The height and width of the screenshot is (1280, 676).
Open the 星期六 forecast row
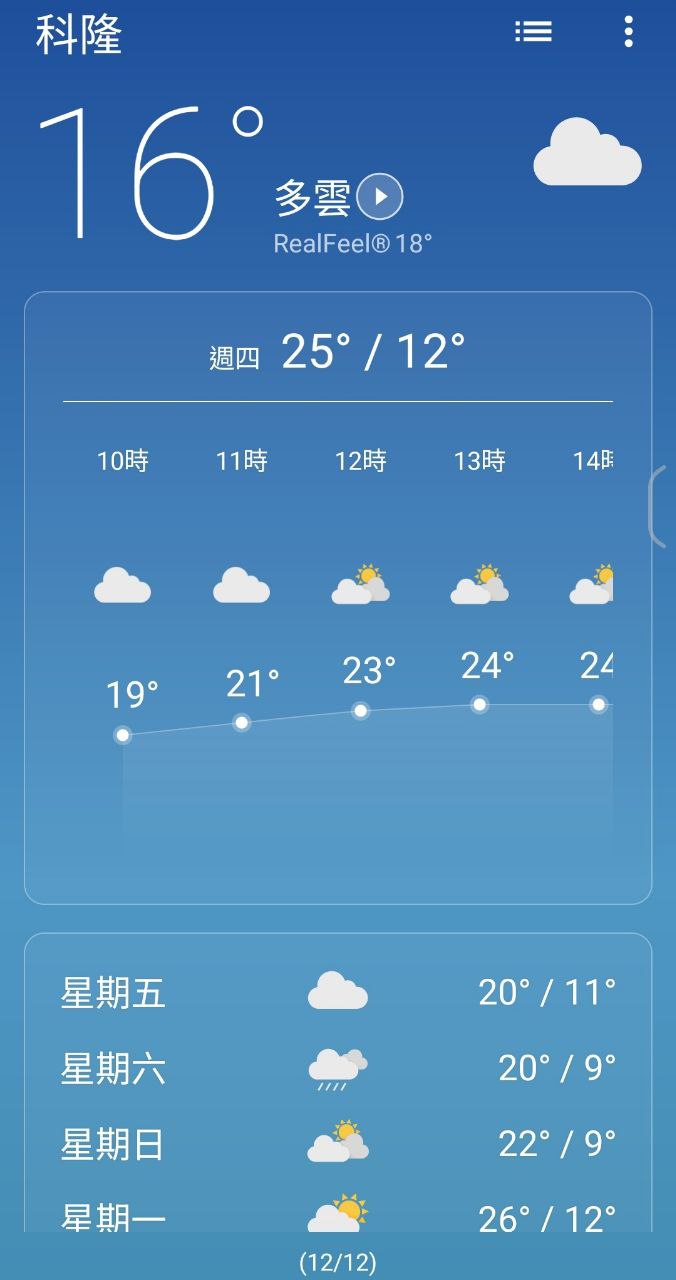click(338, 1069)
